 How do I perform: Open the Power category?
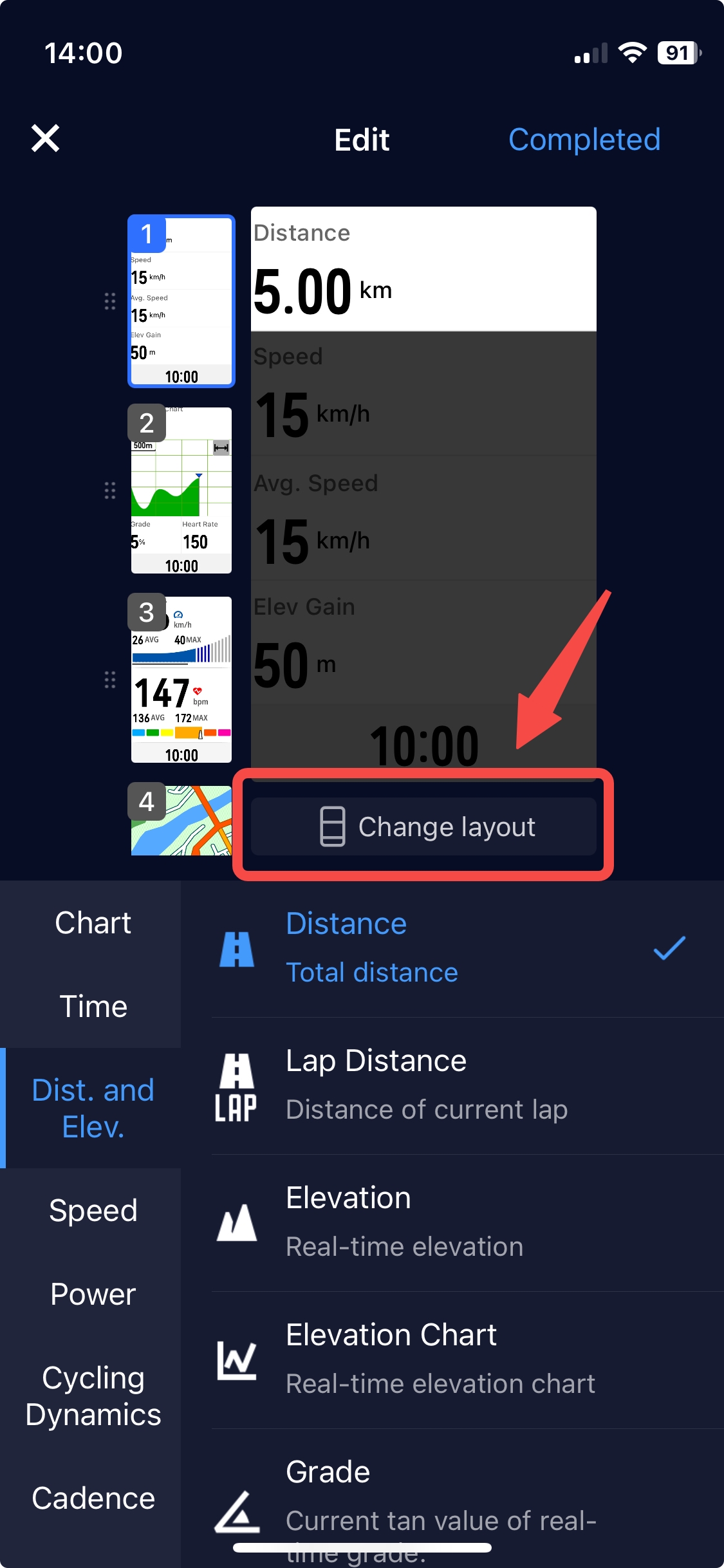coord(93,1294)
